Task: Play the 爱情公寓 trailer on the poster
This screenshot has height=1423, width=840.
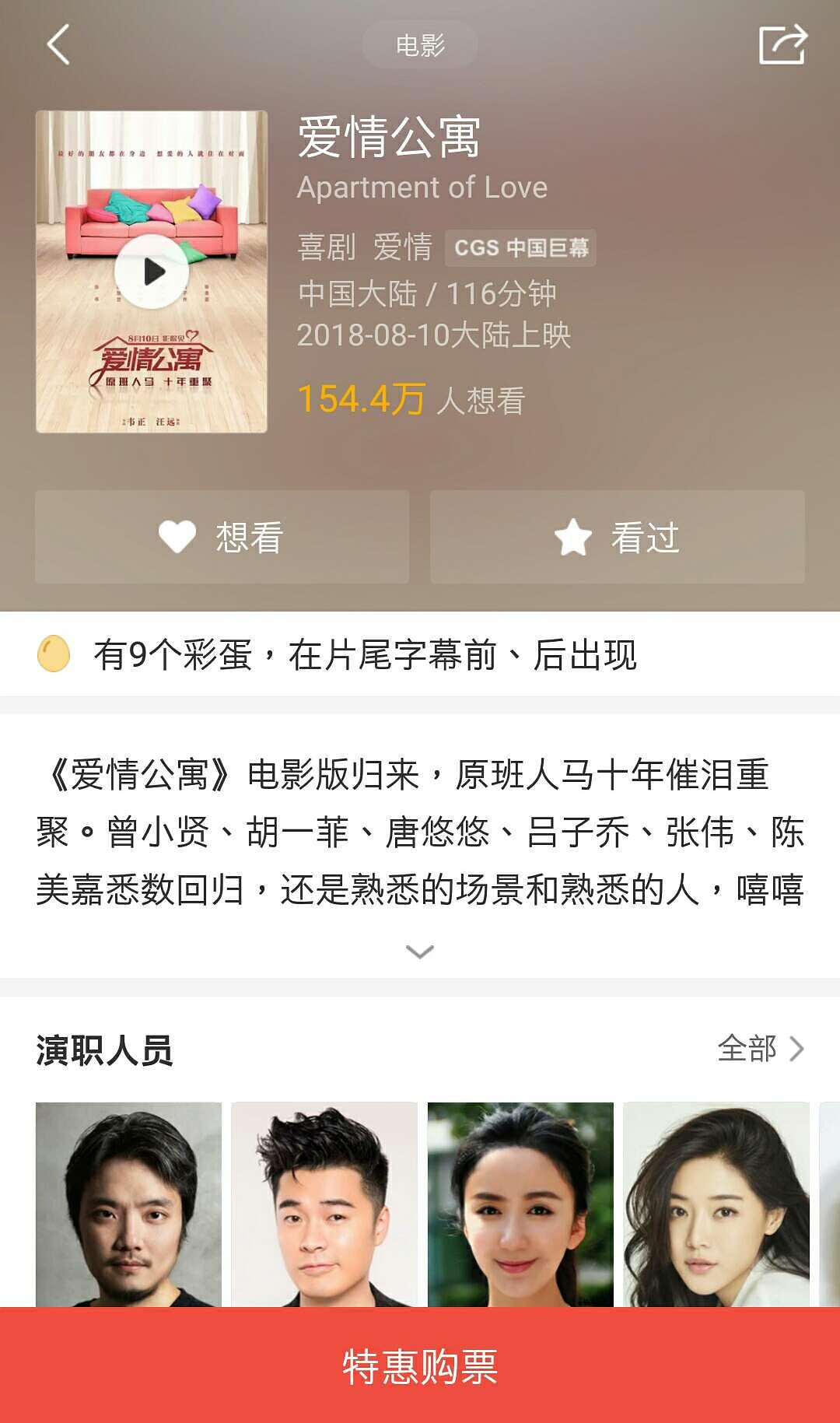Action: pyautogui.click(x=152, y=272)
